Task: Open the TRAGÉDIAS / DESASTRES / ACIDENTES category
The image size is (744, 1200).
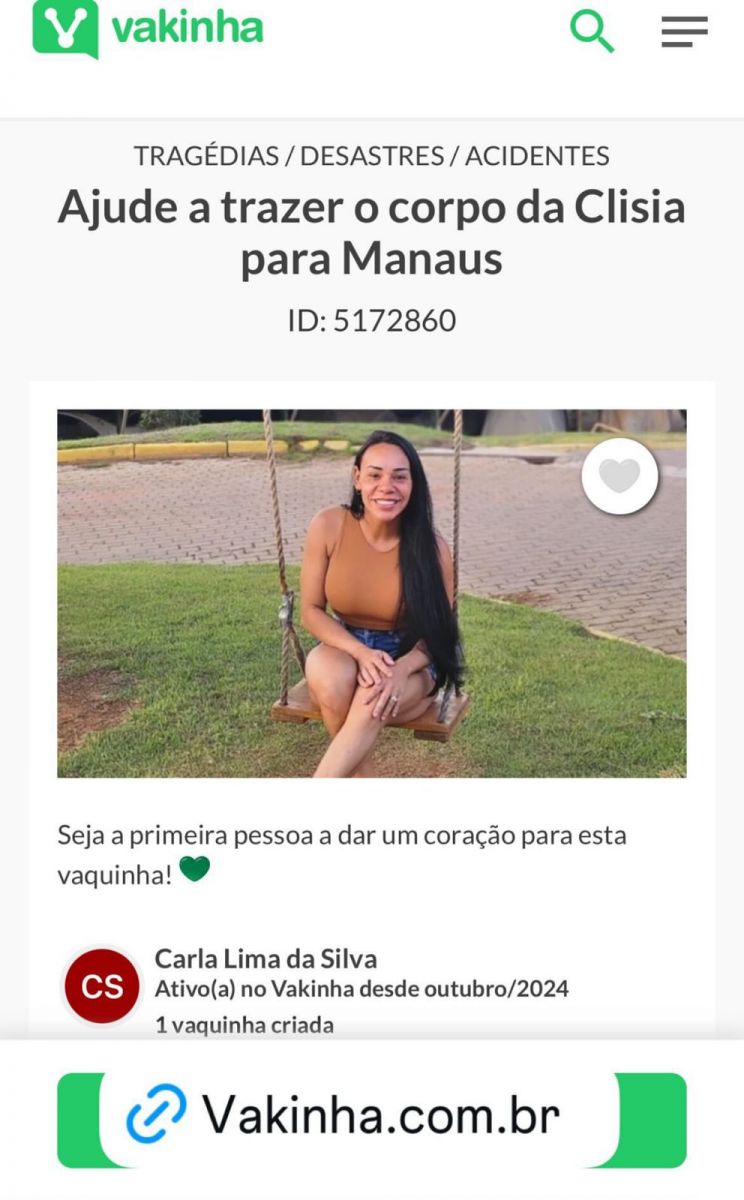Action: pyautogui.click(x=372, y=156)
